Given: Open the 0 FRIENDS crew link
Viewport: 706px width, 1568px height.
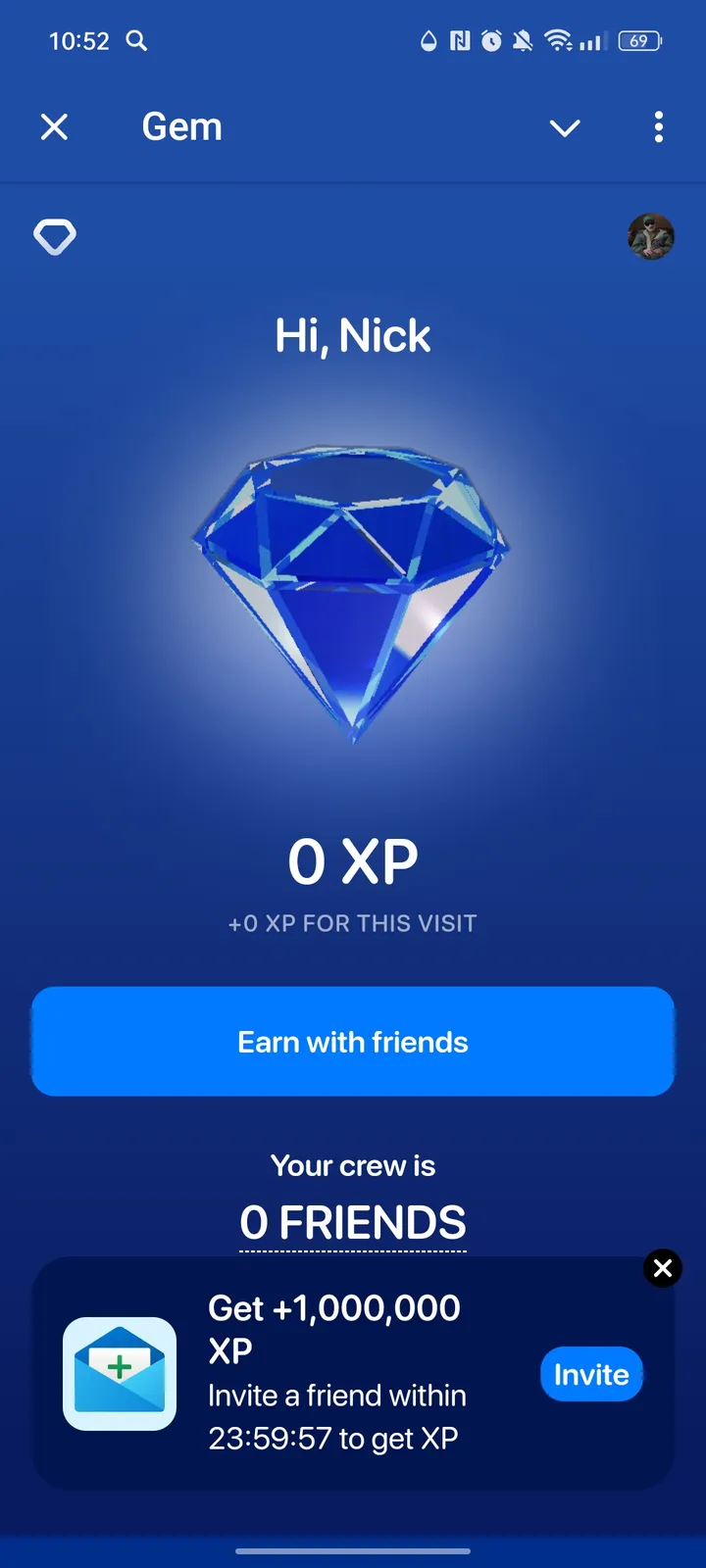Looking at the screenshot, I should tap(353, 1222).
